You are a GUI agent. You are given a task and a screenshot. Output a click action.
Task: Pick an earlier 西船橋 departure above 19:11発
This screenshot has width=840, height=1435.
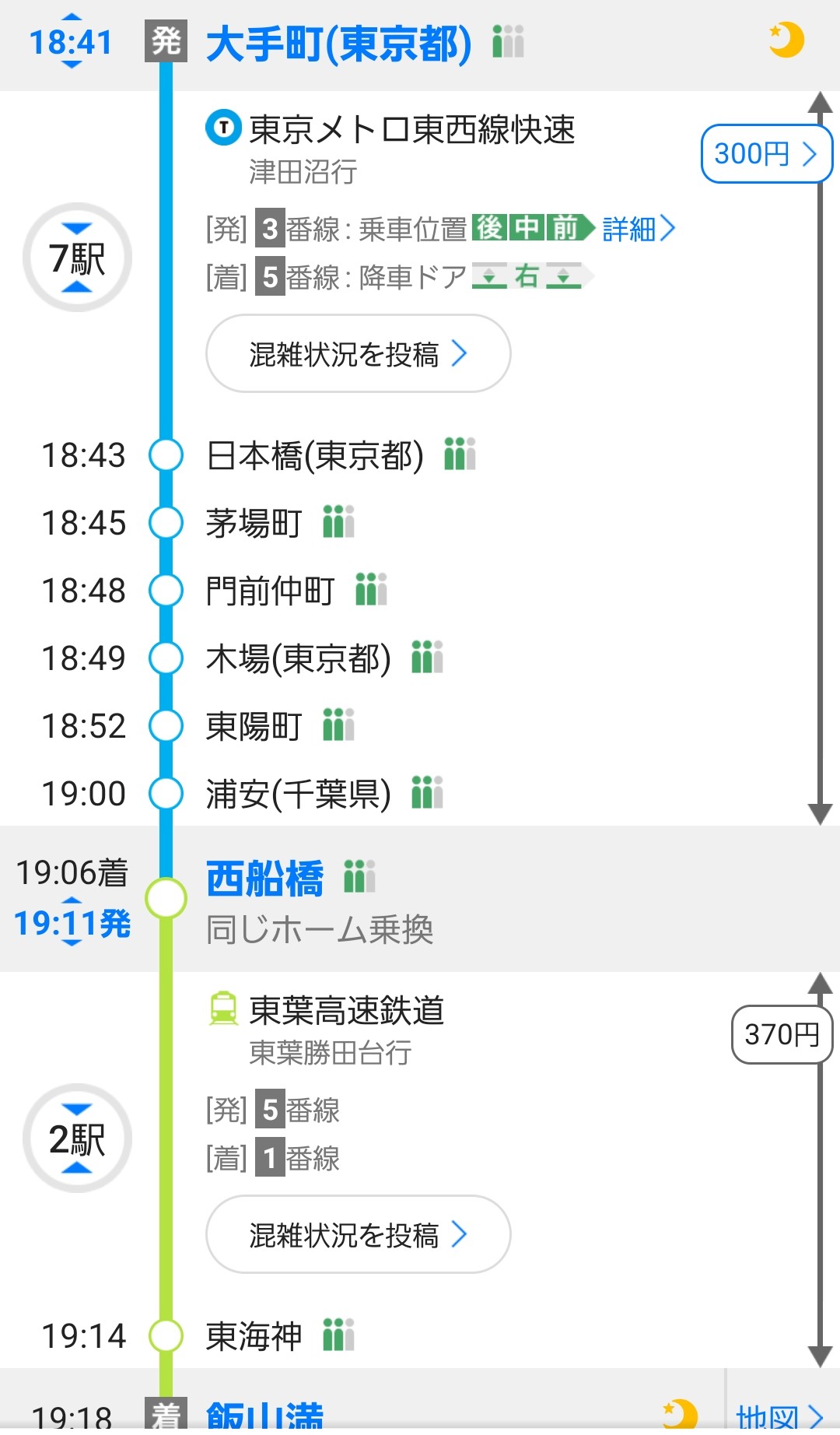tap(71, 900)
